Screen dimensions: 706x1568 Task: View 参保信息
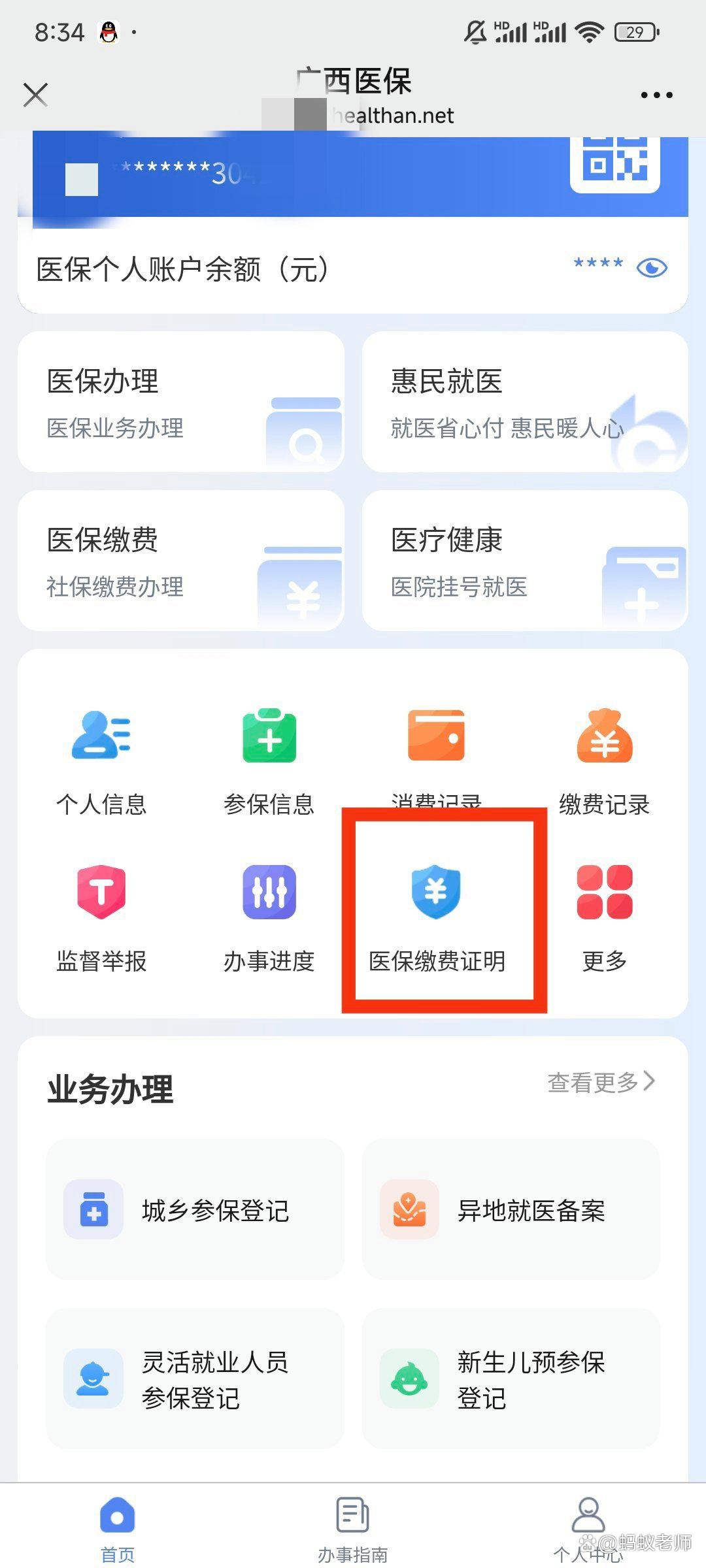click(269, 761)
